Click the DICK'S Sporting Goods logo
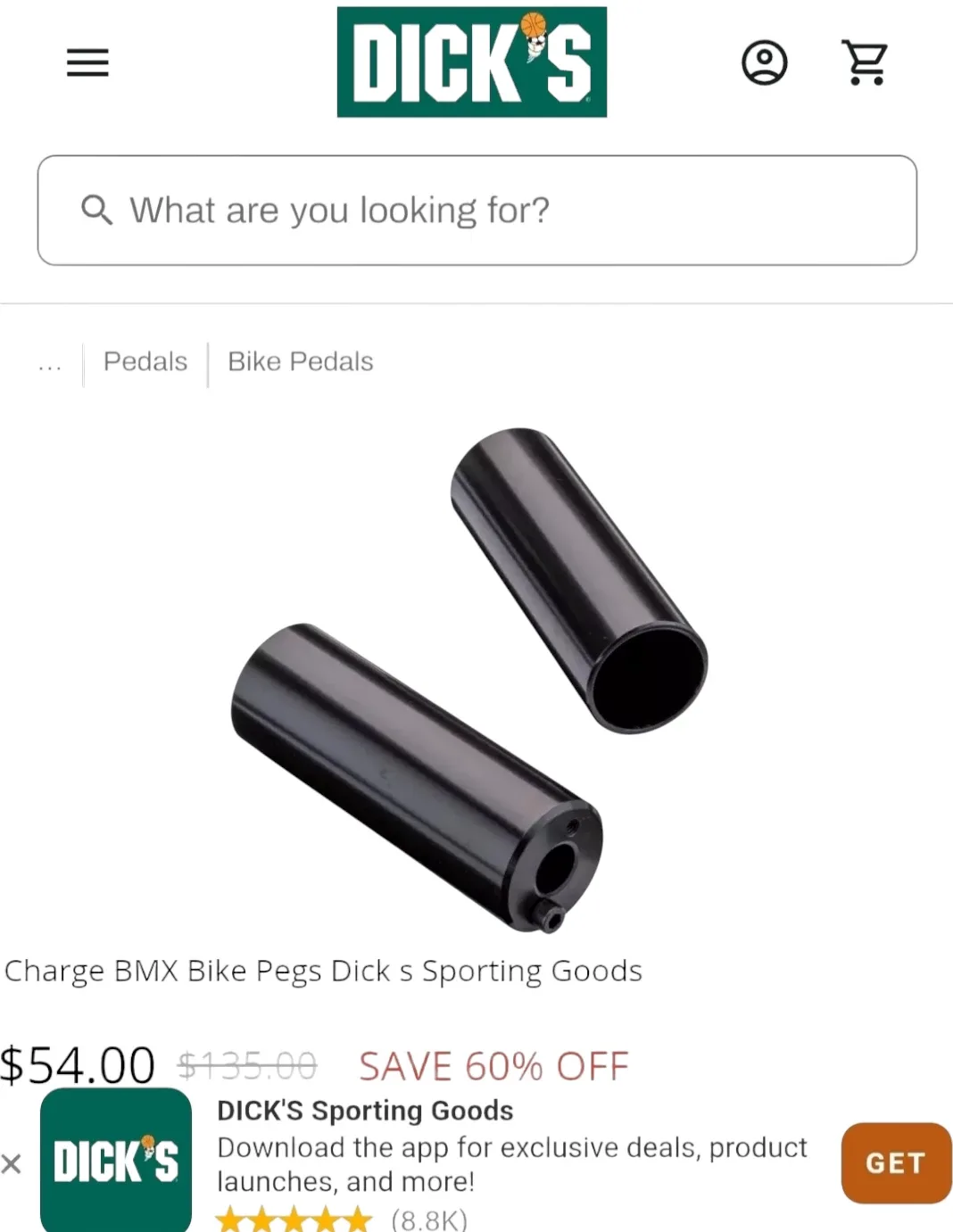This screenshot has height=1232, width=953. coord(471,62)
